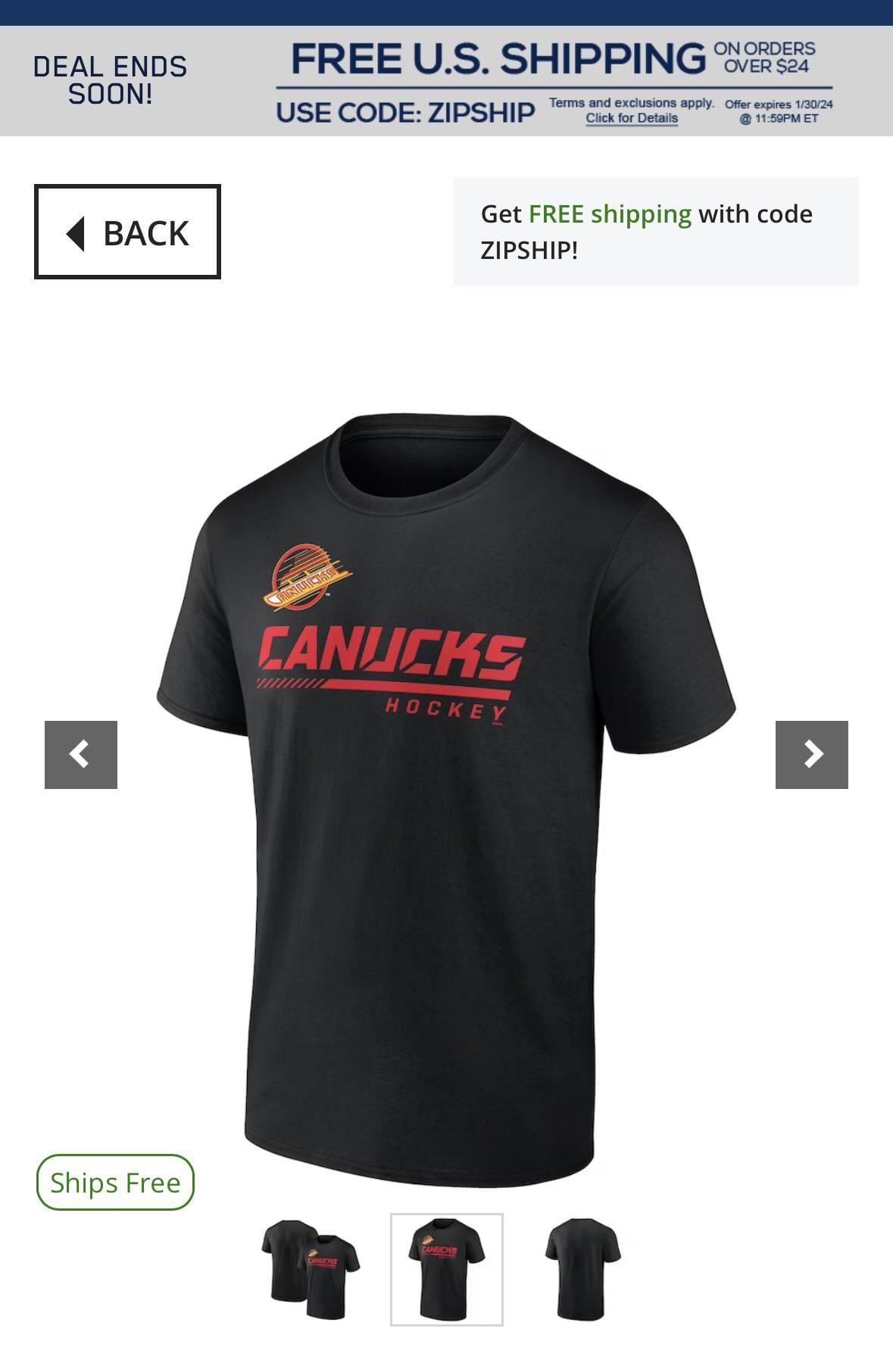This screenshot has width=893, height=1372.
Task: Open the main Canucks t-shirt image
Action: click(446, 795)
